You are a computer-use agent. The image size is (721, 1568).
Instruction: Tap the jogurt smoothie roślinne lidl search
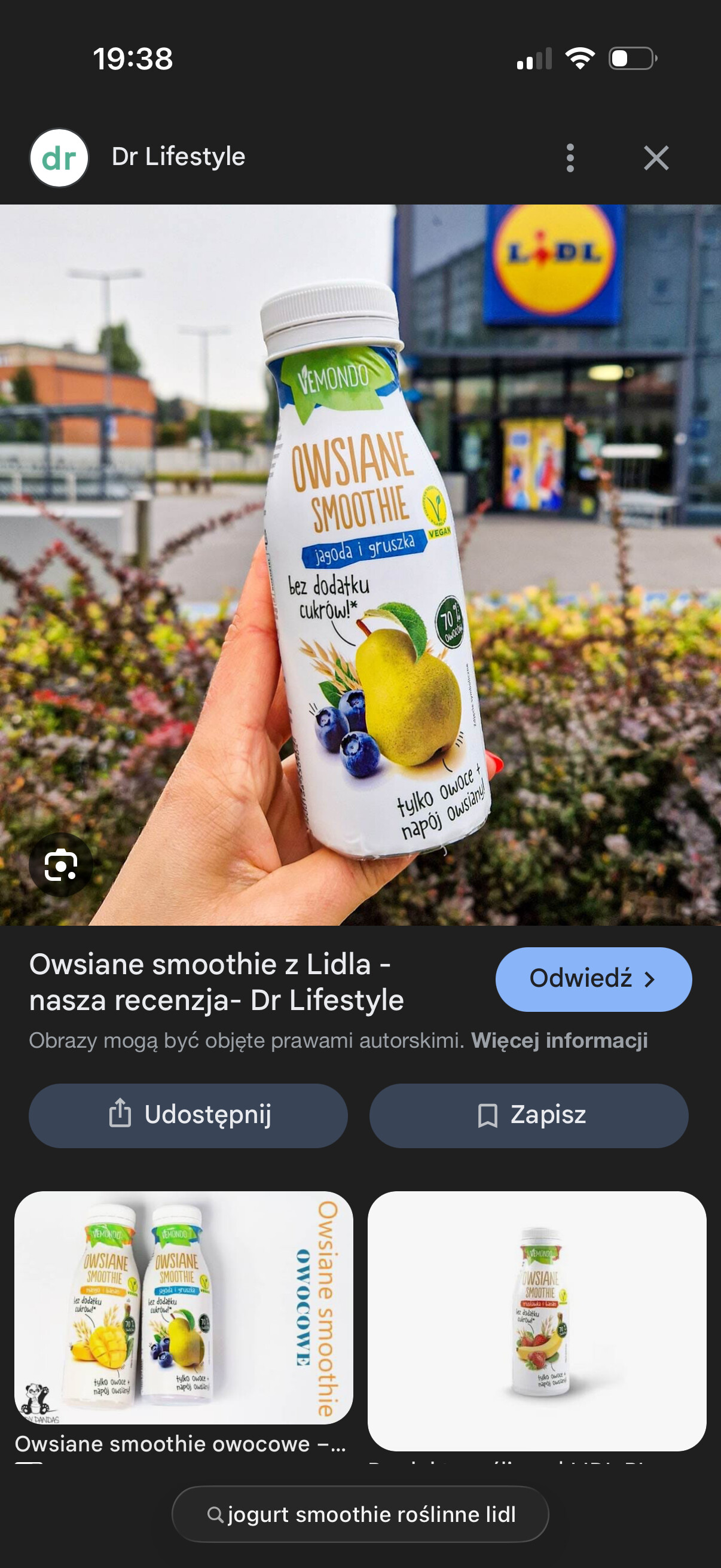tap(360, 1514)
